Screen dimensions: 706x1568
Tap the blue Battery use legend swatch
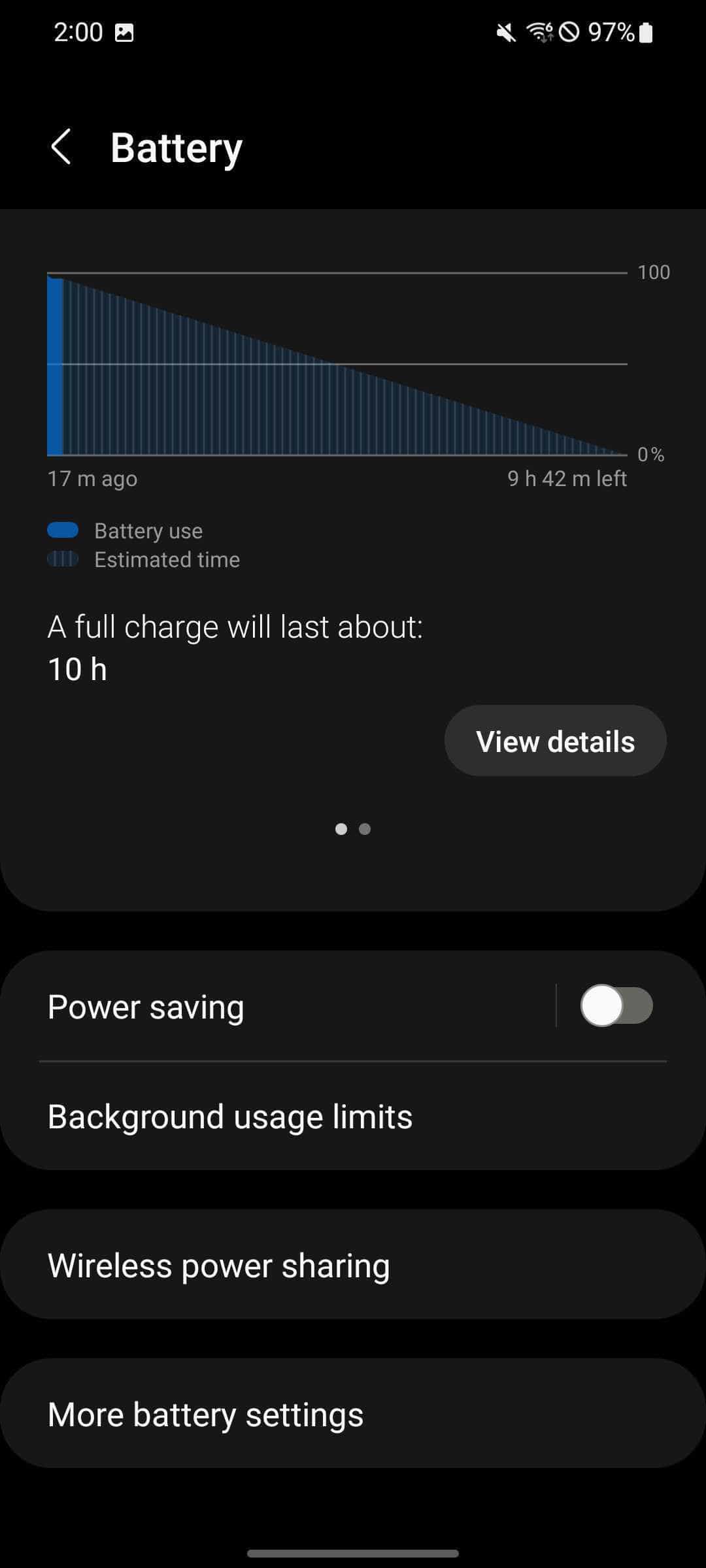pyautogui.click(x=63, y=531)
